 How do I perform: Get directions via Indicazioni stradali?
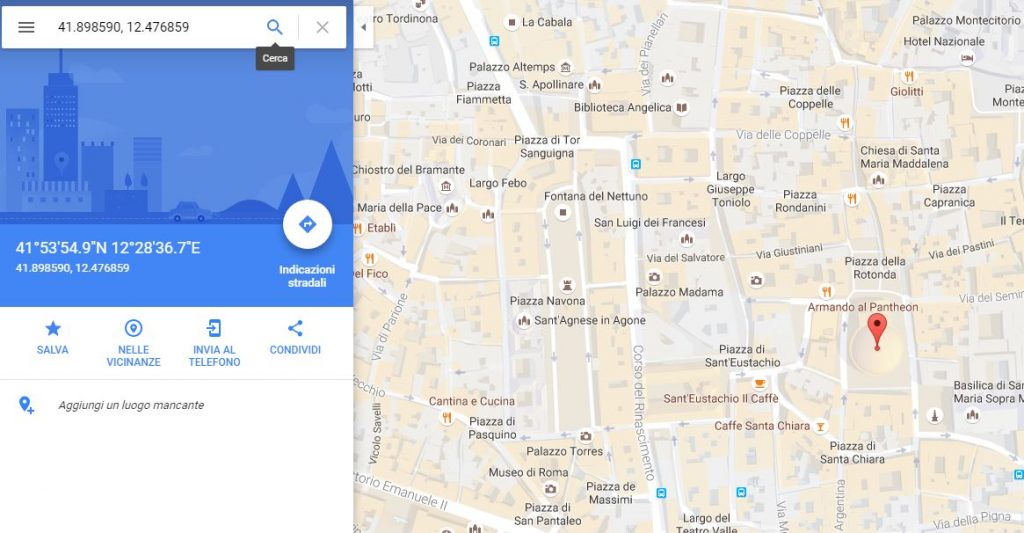point(307,225)
